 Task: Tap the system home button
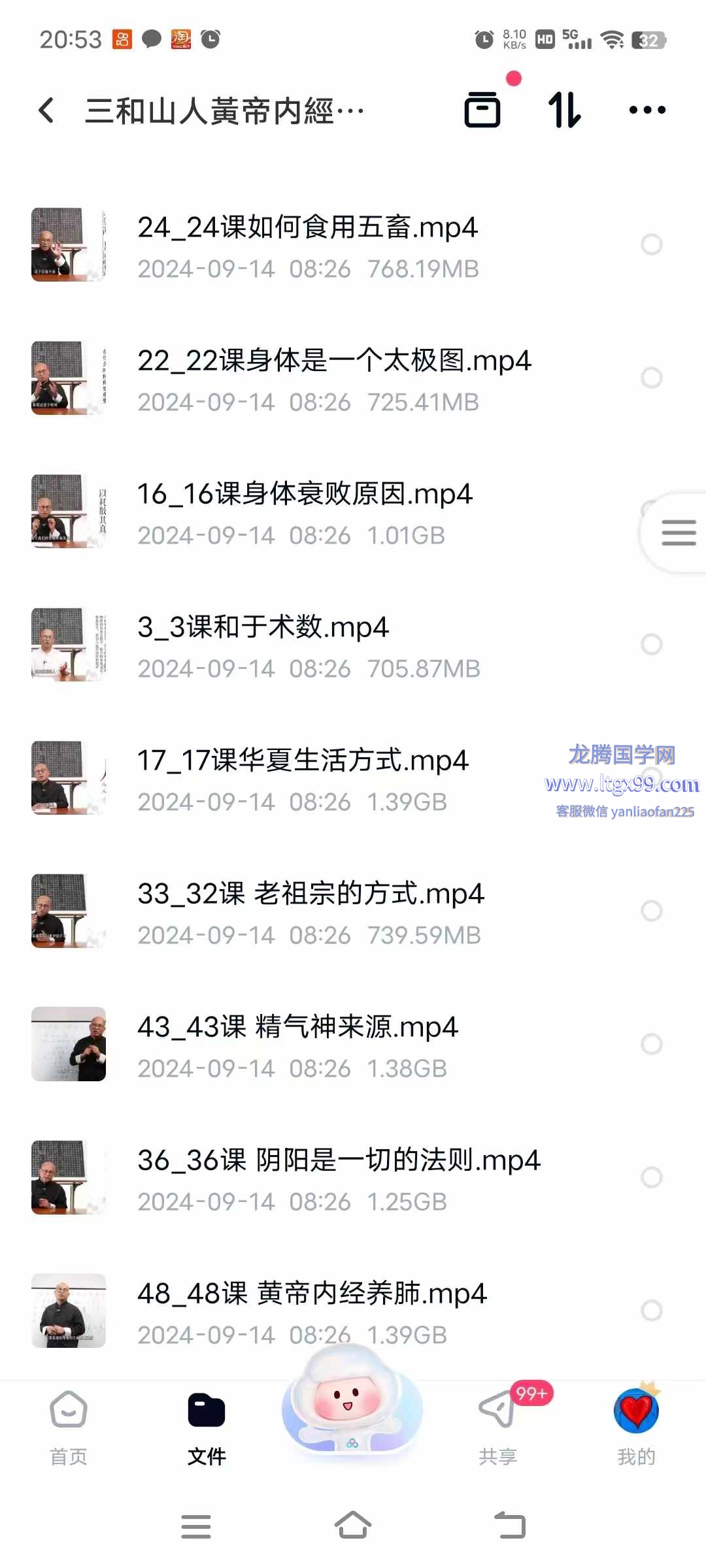tap(353, 1526)
